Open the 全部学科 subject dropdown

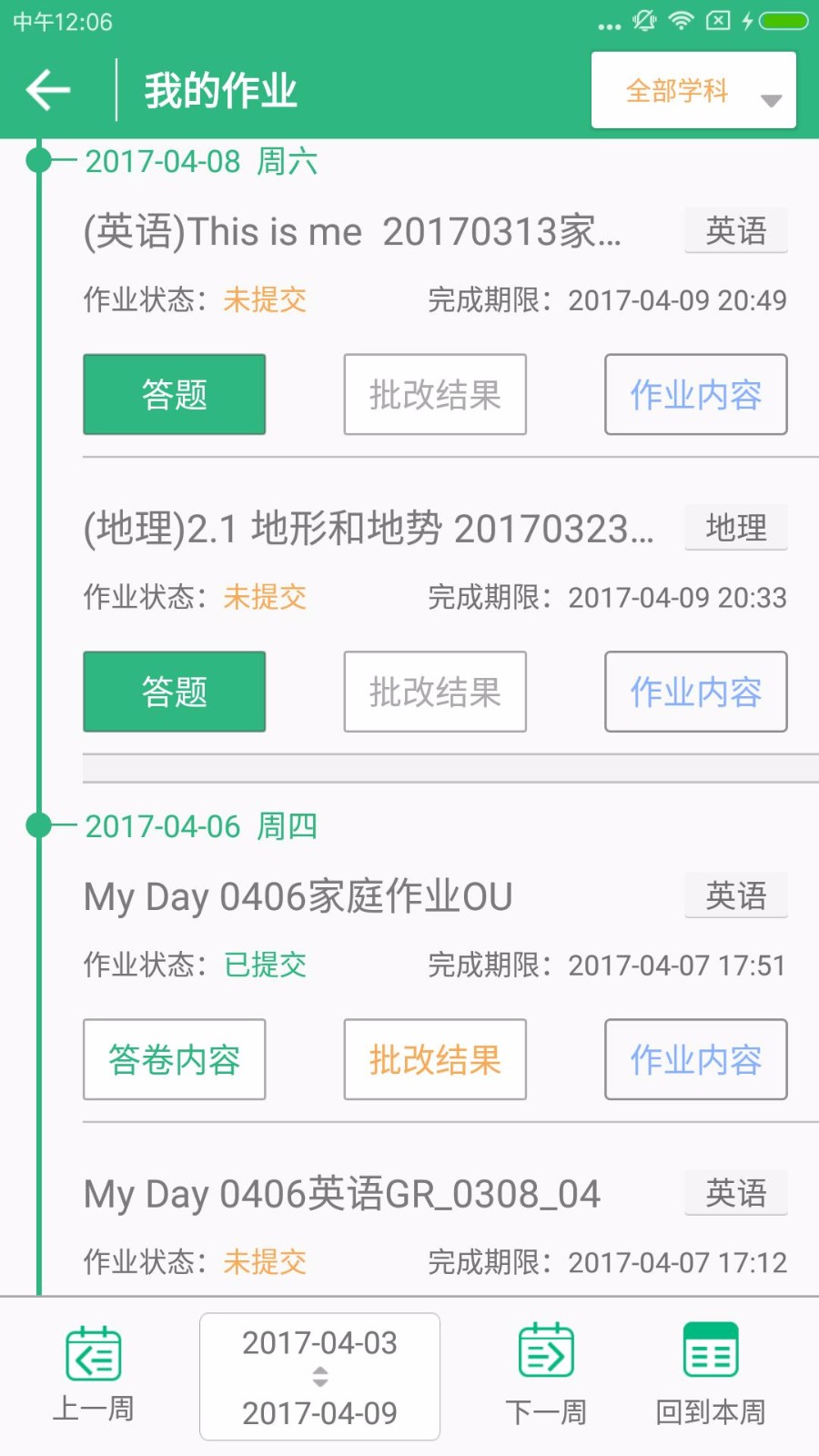tap(693, 90)
